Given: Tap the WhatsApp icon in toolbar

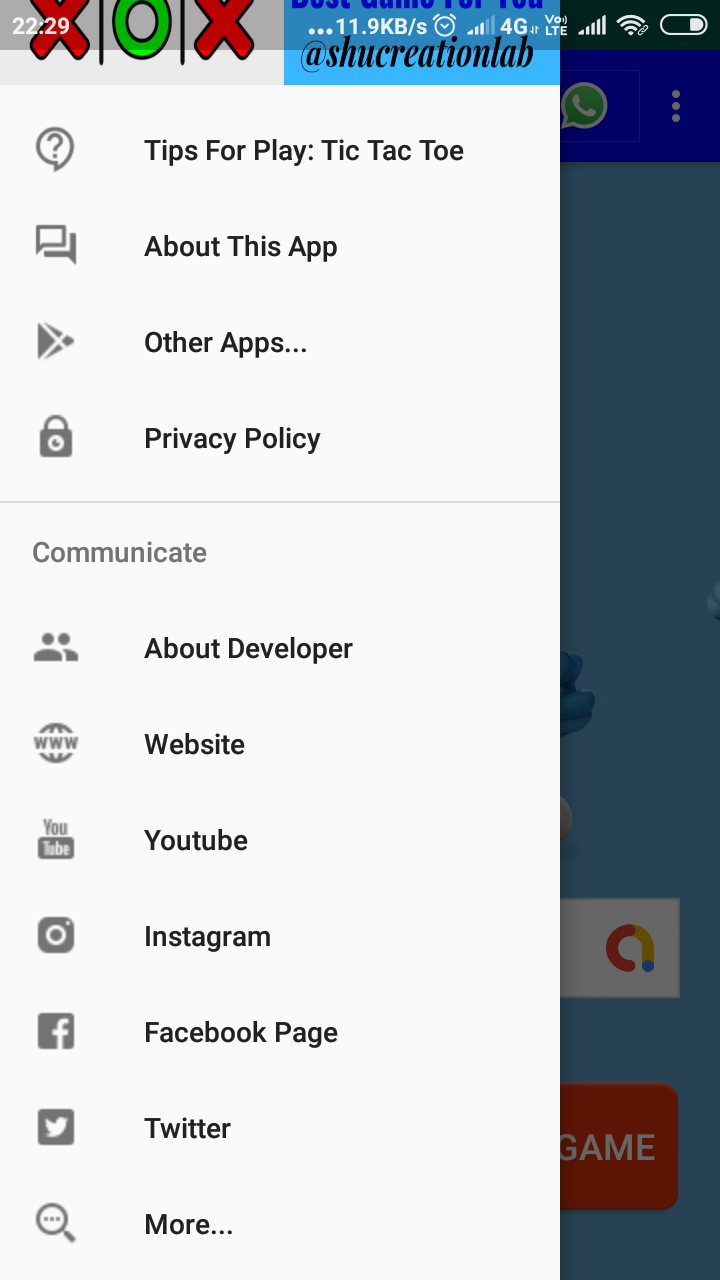Looking at the screenshot, I should 585,106.
